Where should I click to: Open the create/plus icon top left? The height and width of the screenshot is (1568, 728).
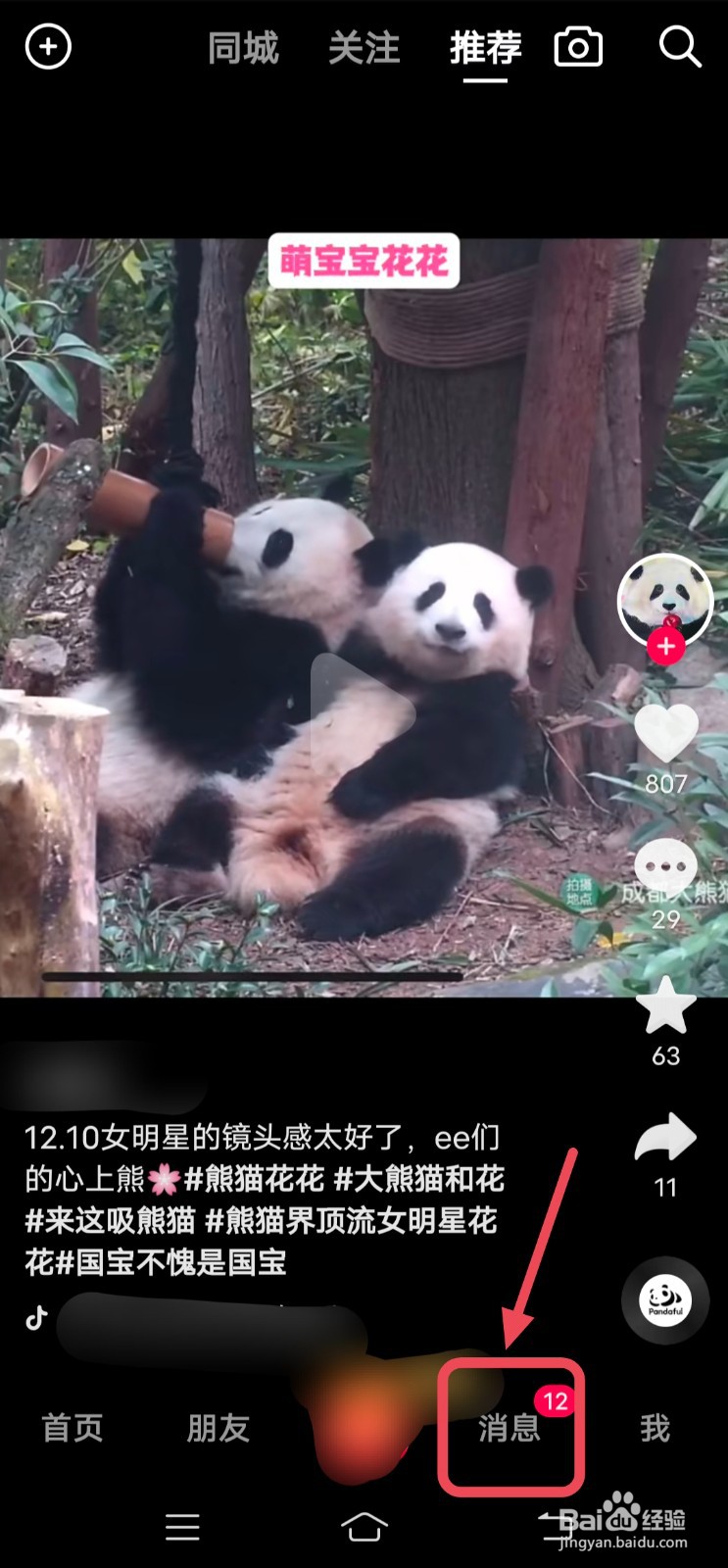47,47
